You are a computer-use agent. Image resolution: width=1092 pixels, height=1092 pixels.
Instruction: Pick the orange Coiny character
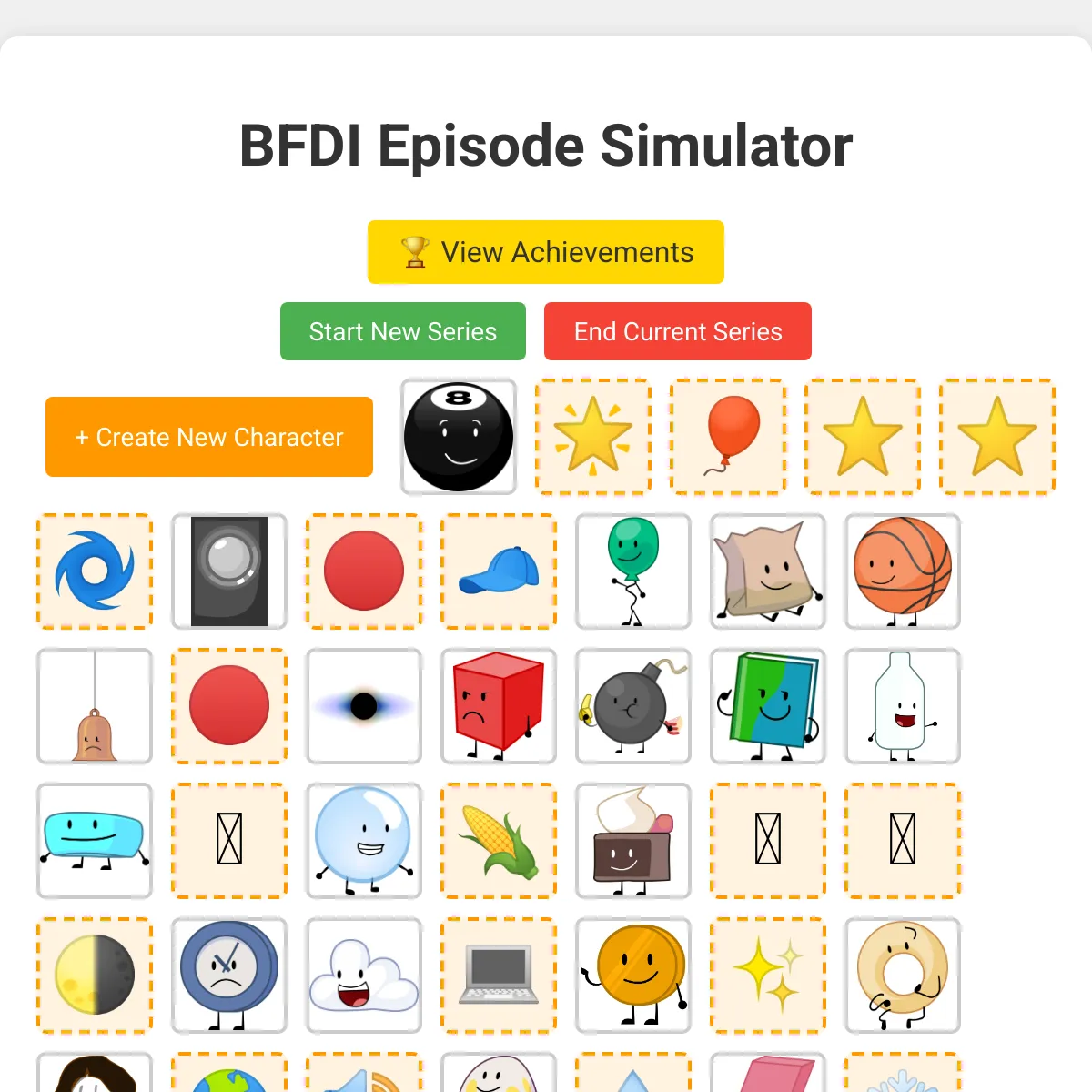click(633, 976)
